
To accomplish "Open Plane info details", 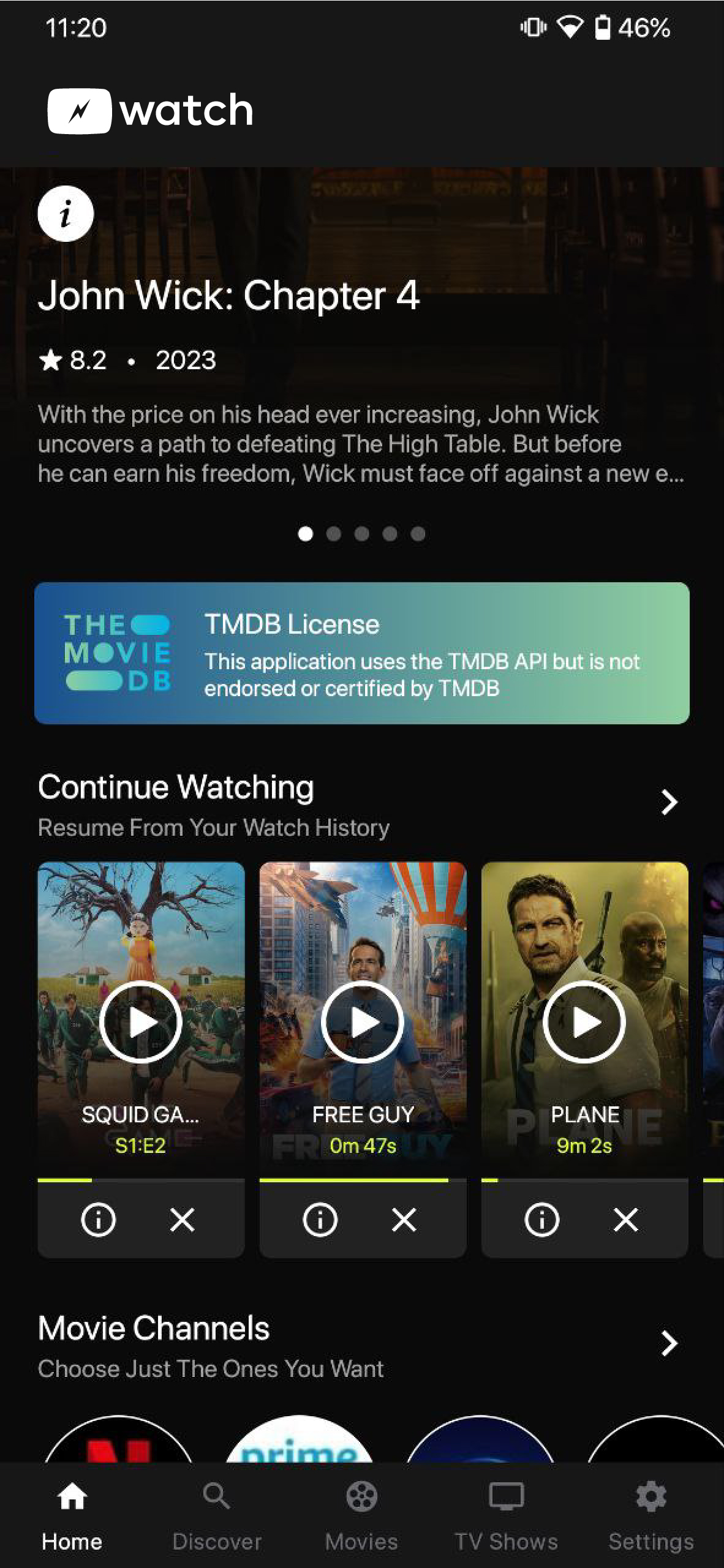I will [541, 1220].
